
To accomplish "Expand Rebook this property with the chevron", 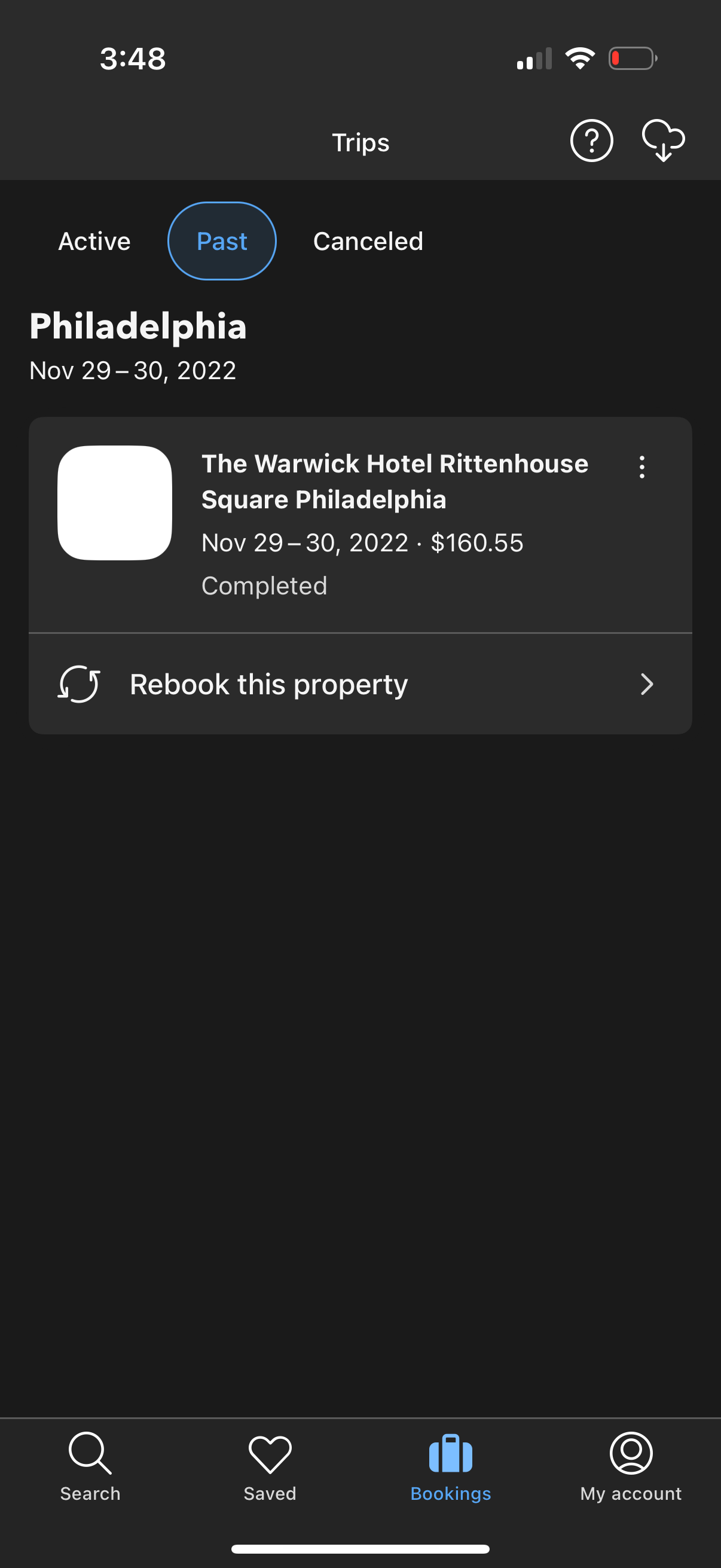I will click(x=647, y=684).
